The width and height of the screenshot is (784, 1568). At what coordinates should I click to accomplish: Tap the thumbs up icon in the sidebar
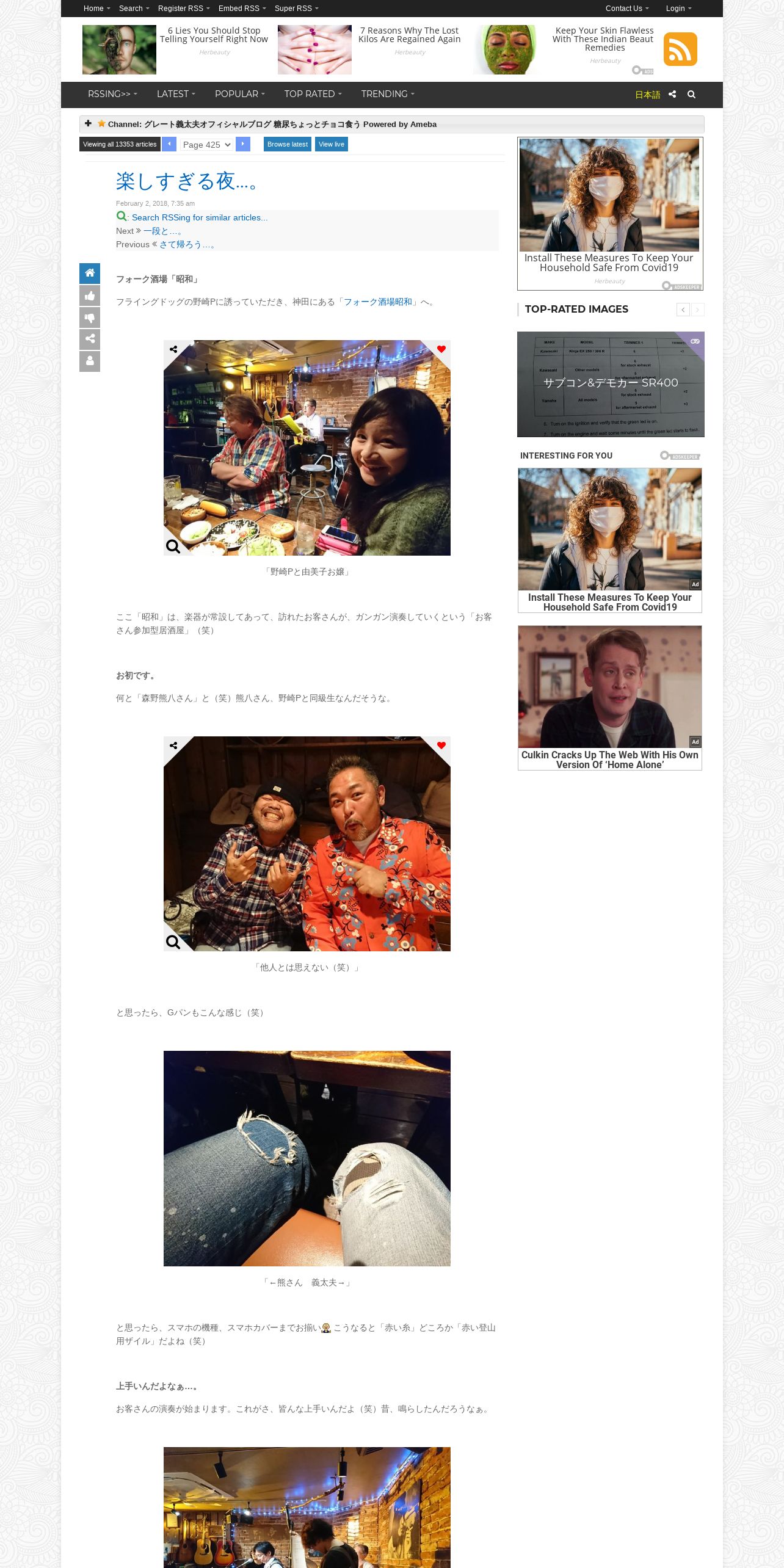pos(90,296)
